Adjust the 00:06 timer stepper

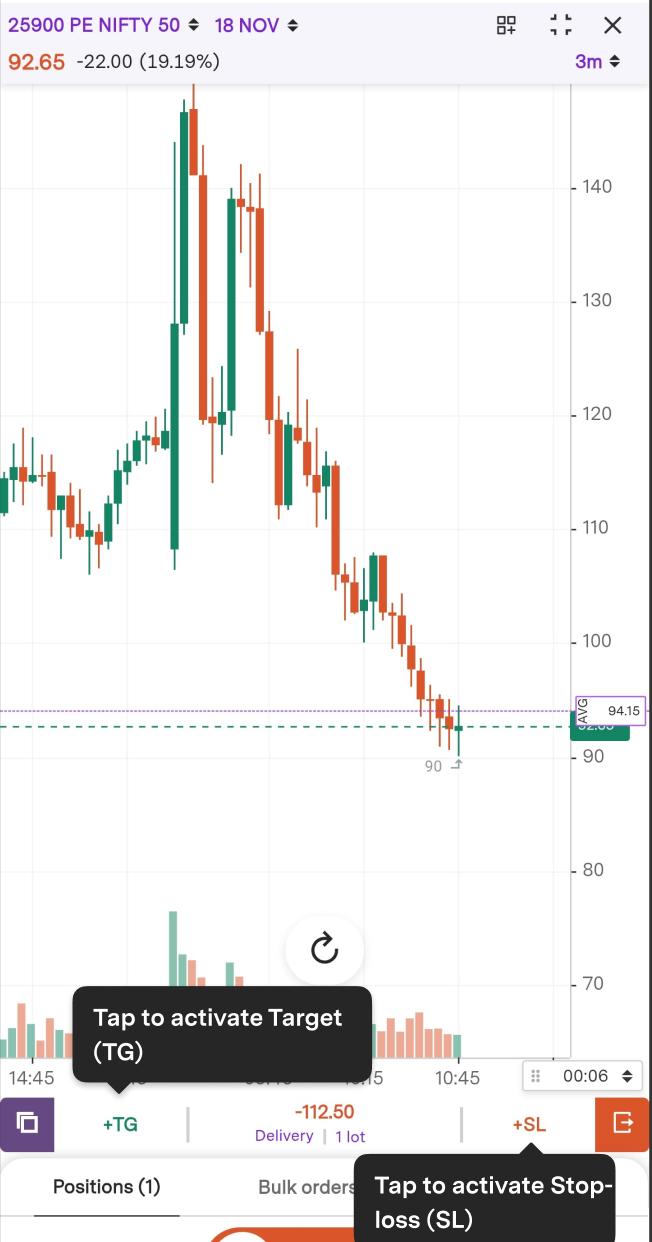pos(627,1076)
